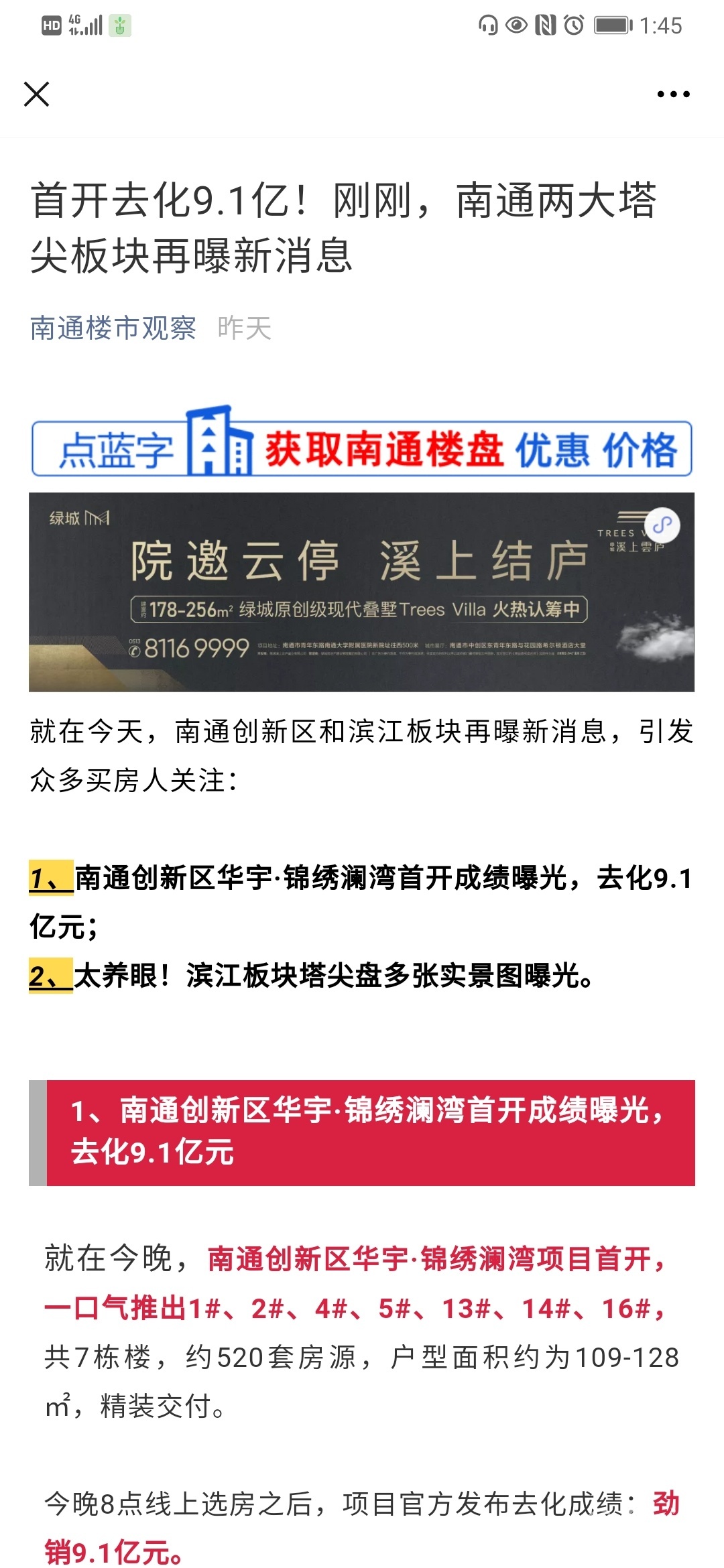Viewport: 724px width, 1568px height.
Task: Close the article page
Action: pos(36,94)
